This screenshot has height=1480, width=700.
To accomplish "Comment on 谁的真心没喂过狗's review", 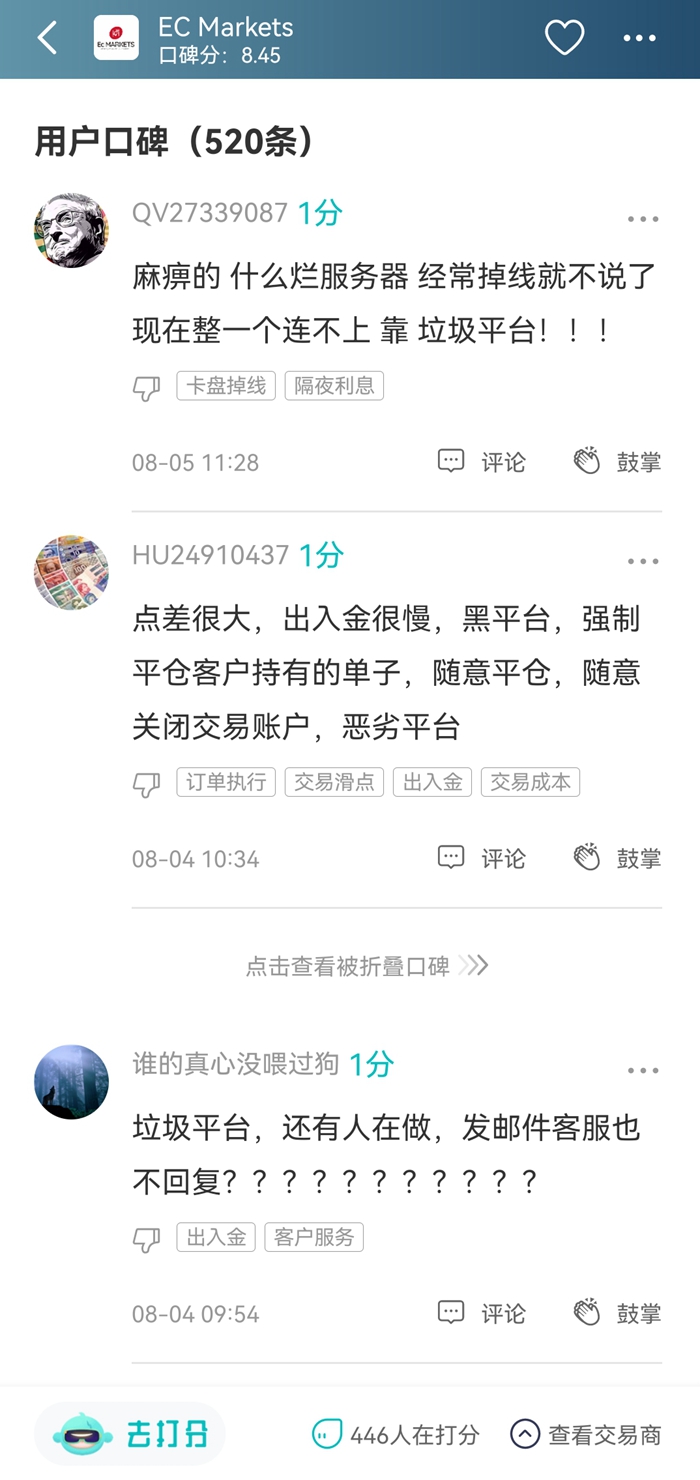I will click(x=482, y=1313).
